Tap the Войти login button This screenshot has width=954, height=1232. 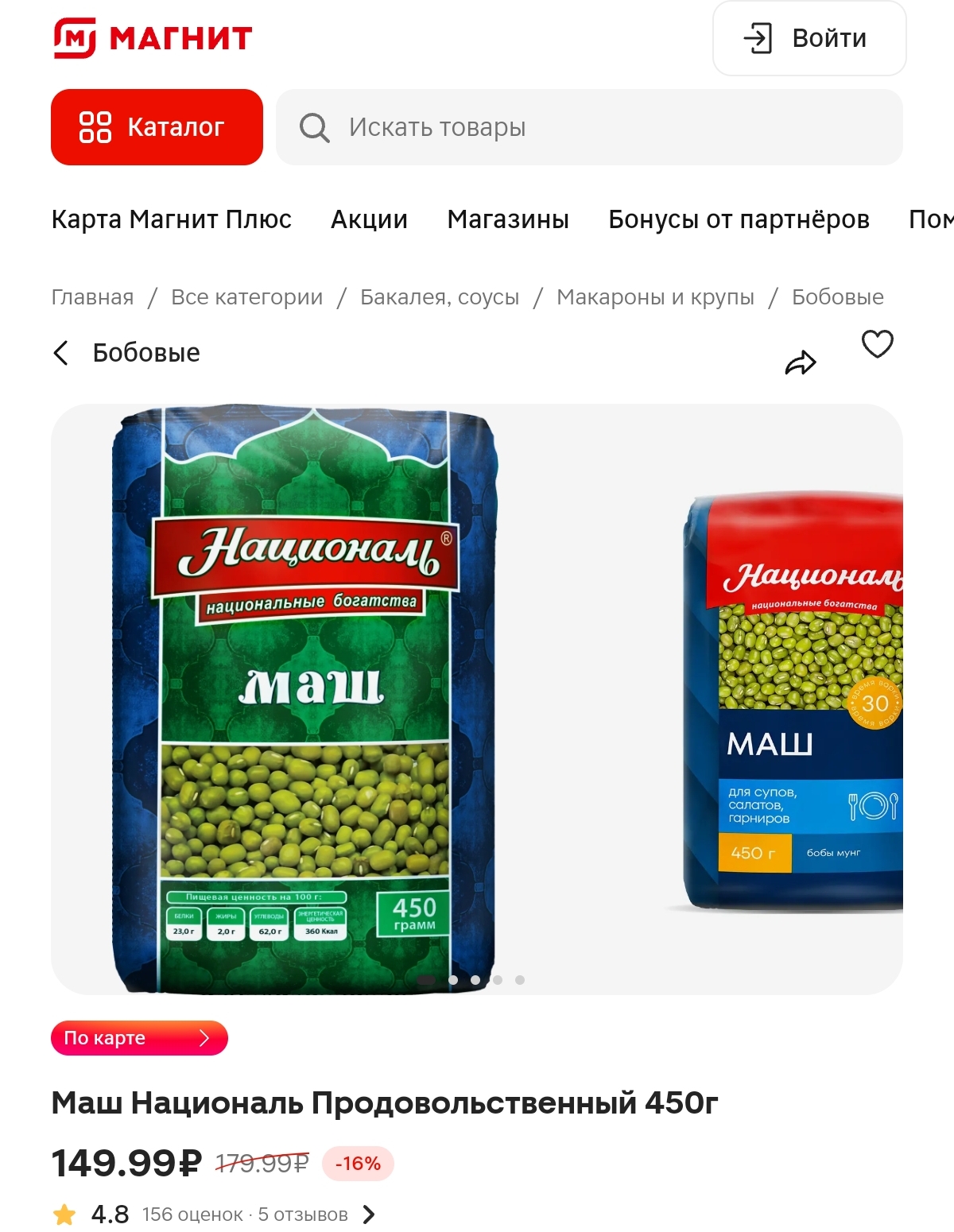(x=809, y=38)
